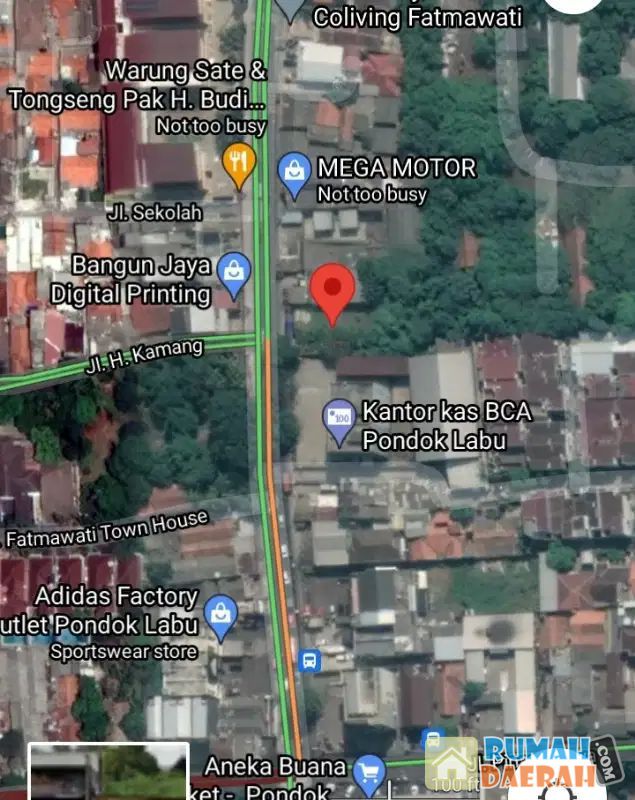Tap the red dropped location pin
The image size is (635, 800).
tap(332, 290)
